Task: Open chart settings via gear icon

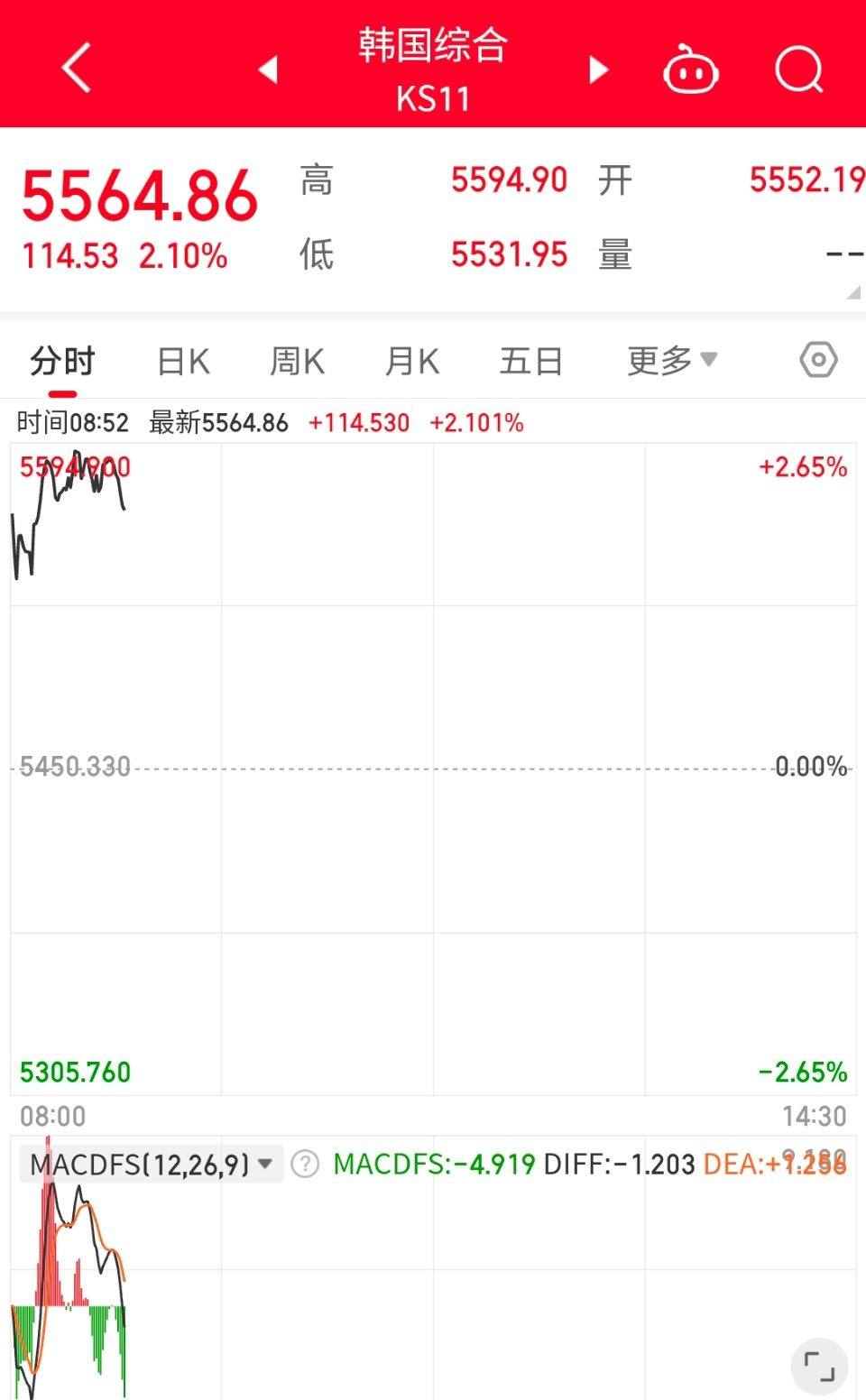Action: [817, 359]
